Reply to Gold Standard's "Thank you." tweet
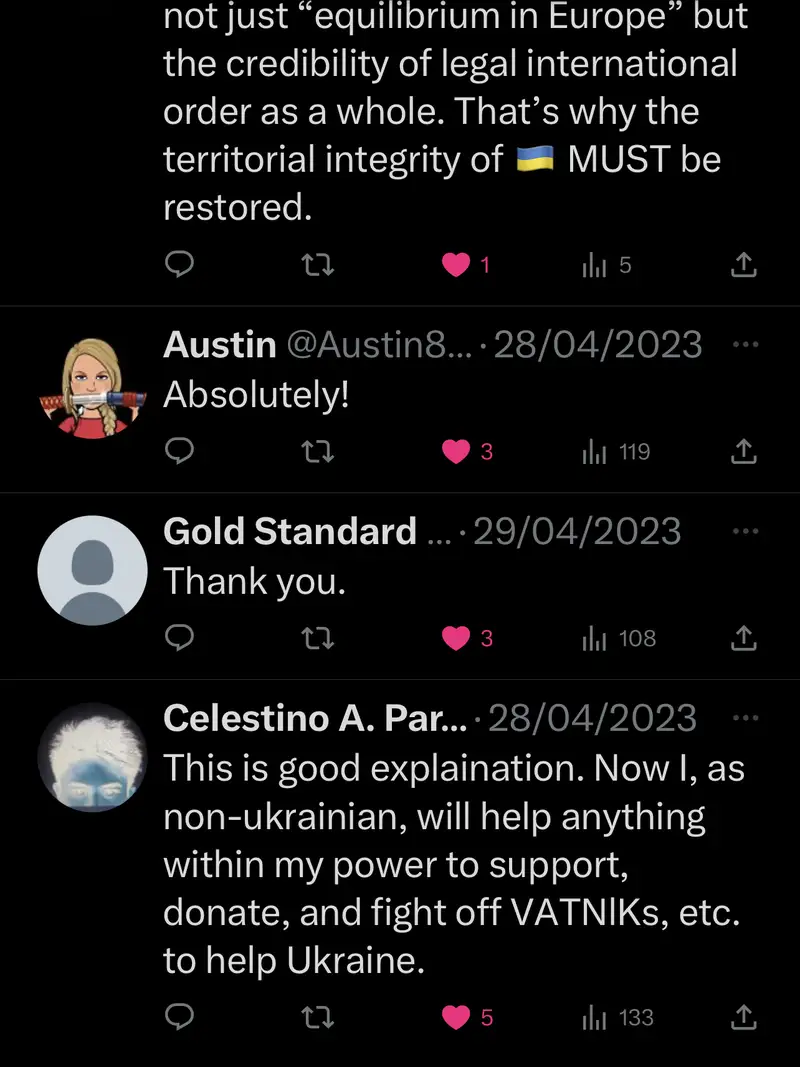The height and width of the screenshot is (1067, 800). 178,638
